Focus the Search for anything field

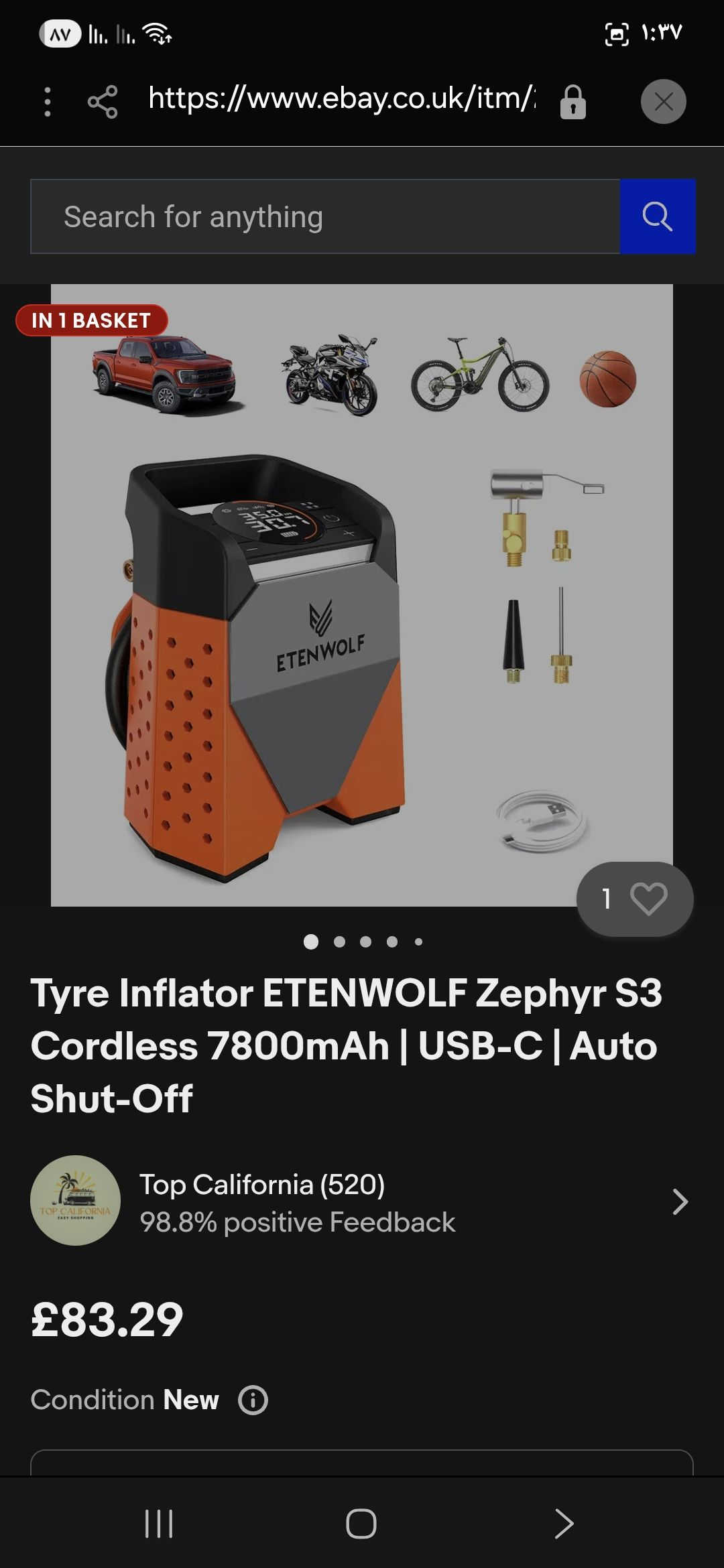(x=325, y=216)
